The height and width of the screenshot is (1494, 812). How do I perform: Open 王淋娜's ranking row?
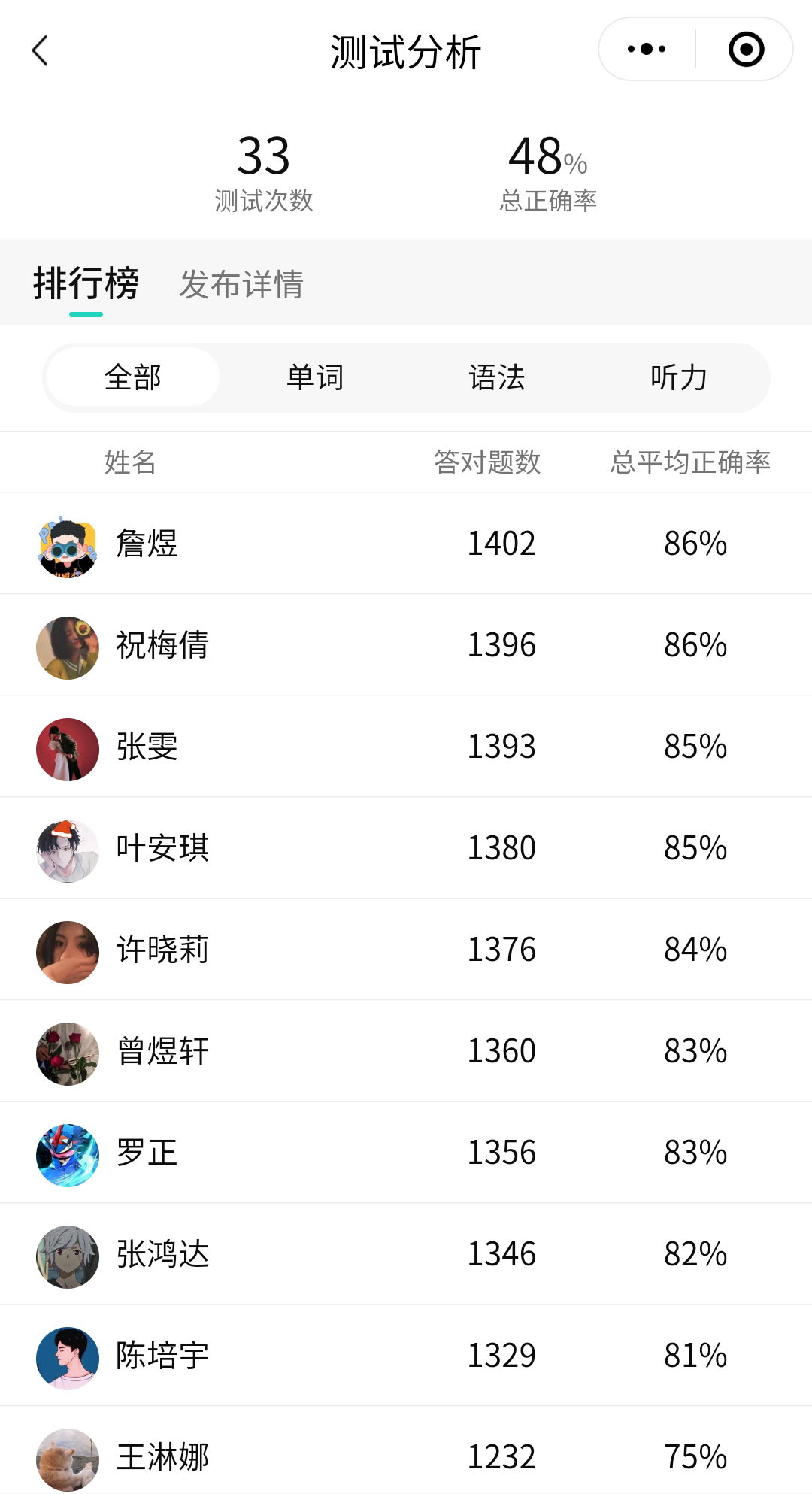point(406,1456)
